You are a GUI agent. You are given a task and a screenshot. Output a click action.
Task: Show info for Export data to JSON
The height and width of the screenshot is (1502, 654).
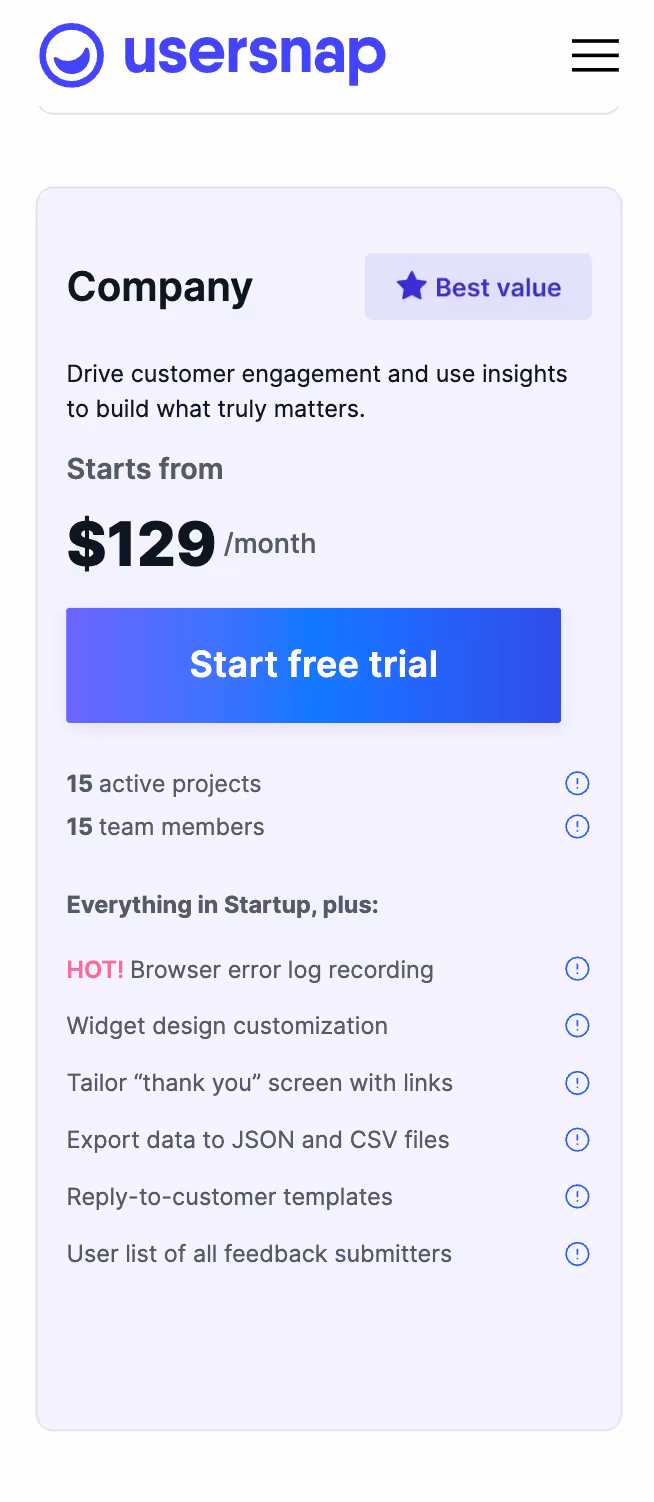click(577, 1140)
